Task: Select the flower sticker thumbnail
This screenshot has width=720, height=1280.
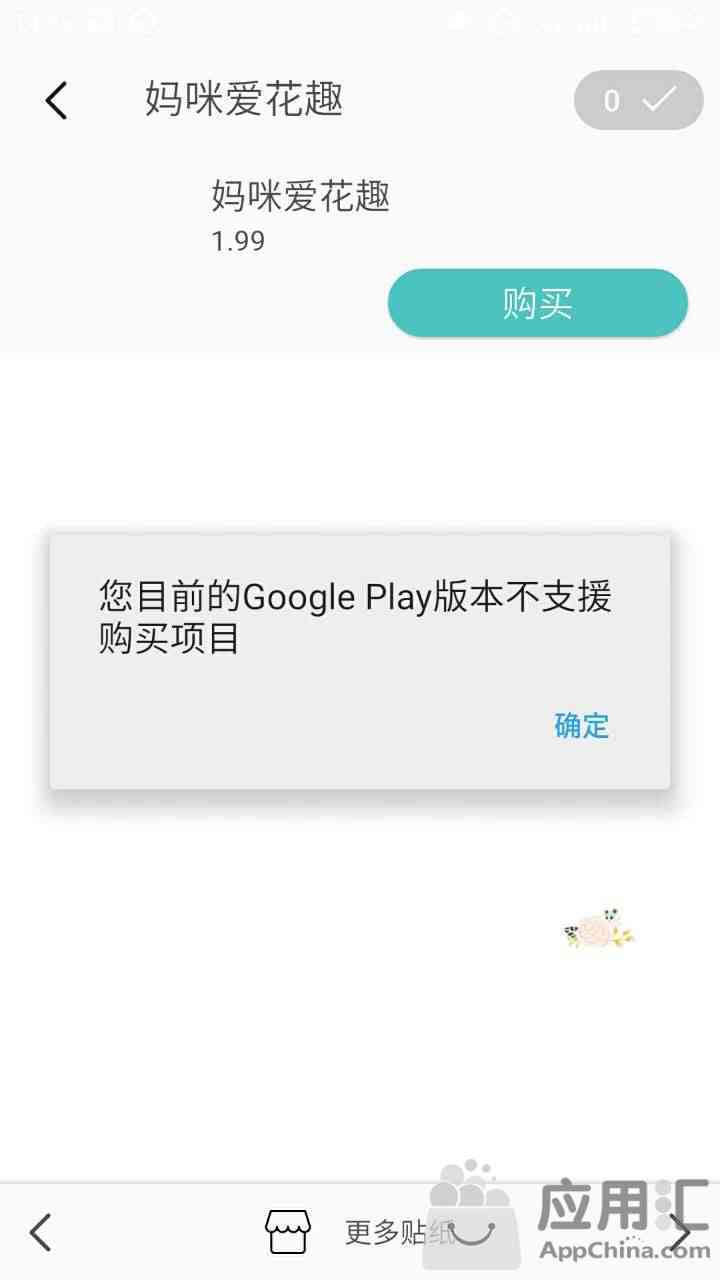Action: pos(599,930)
